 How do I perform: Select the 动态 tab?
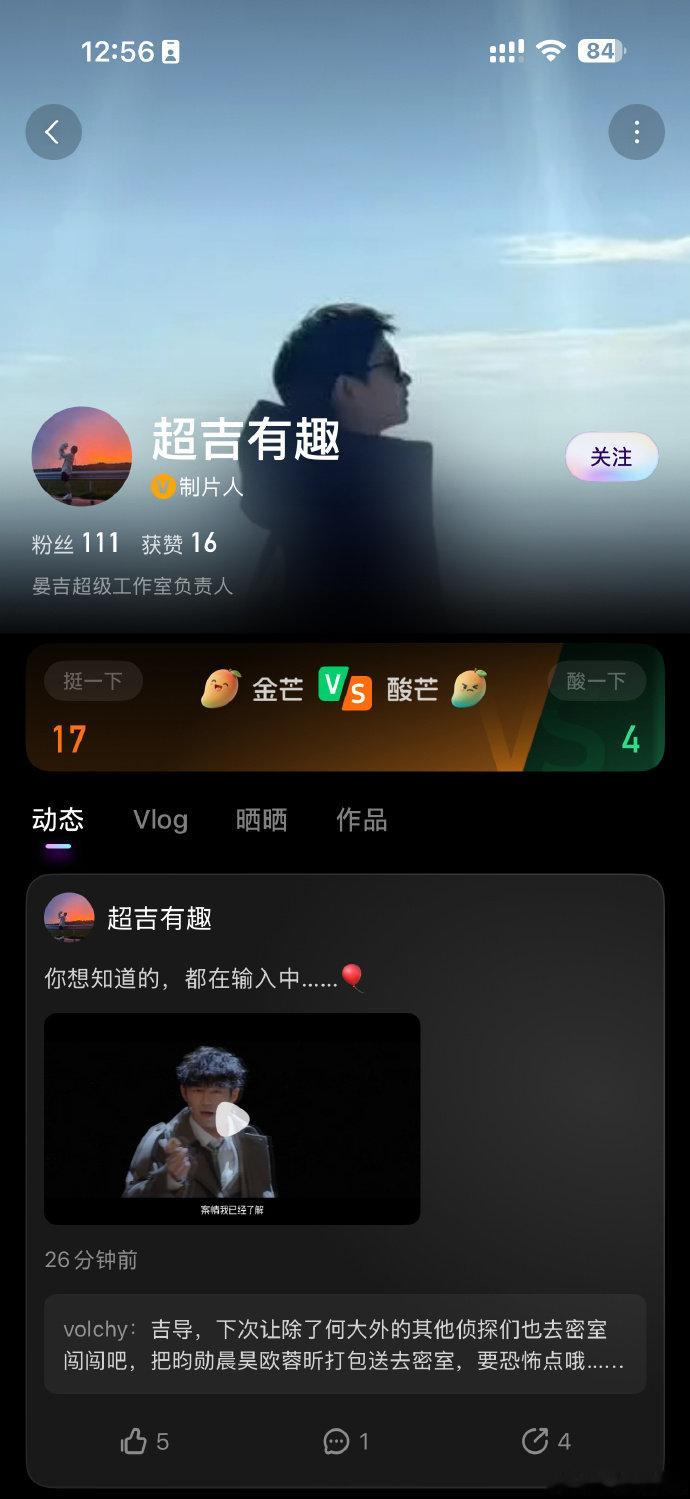coord(58,820)
